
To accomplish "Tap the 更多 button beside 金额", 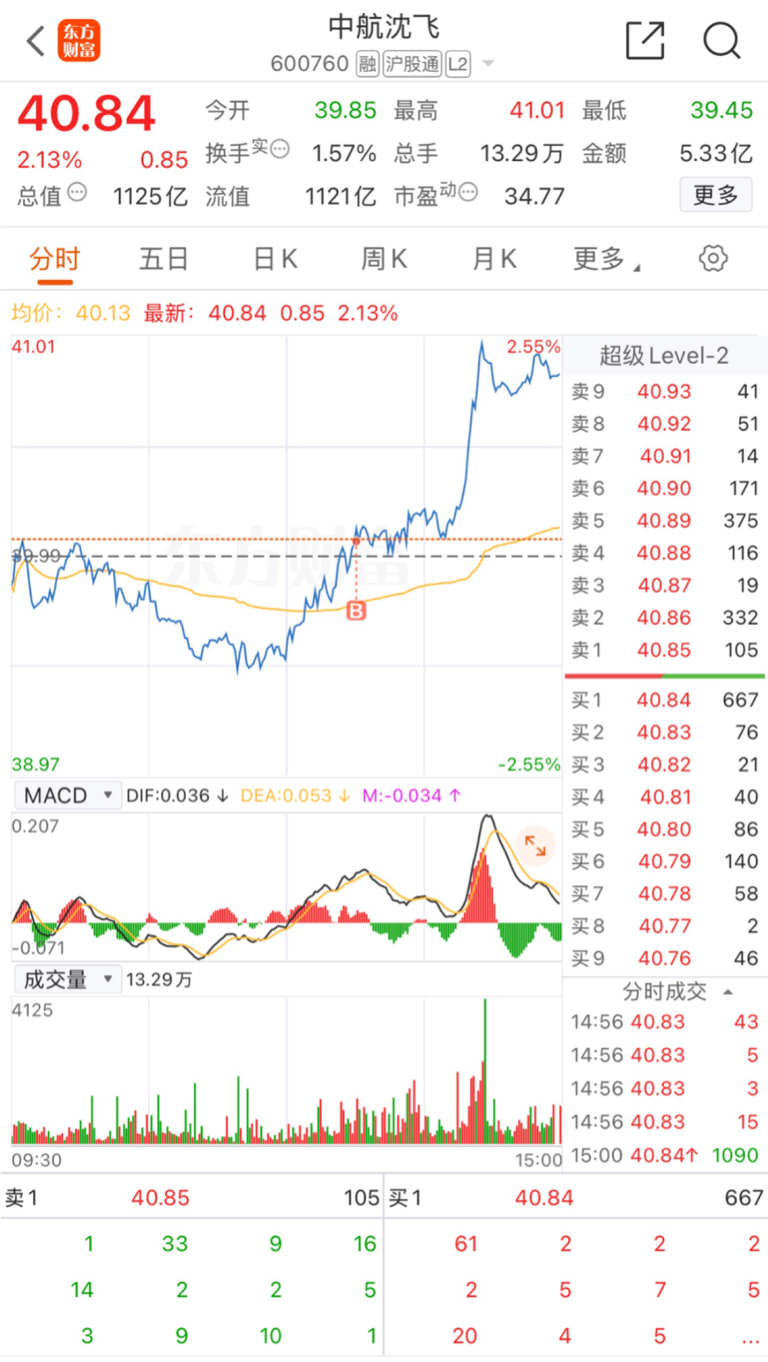I will coord(715,194).
